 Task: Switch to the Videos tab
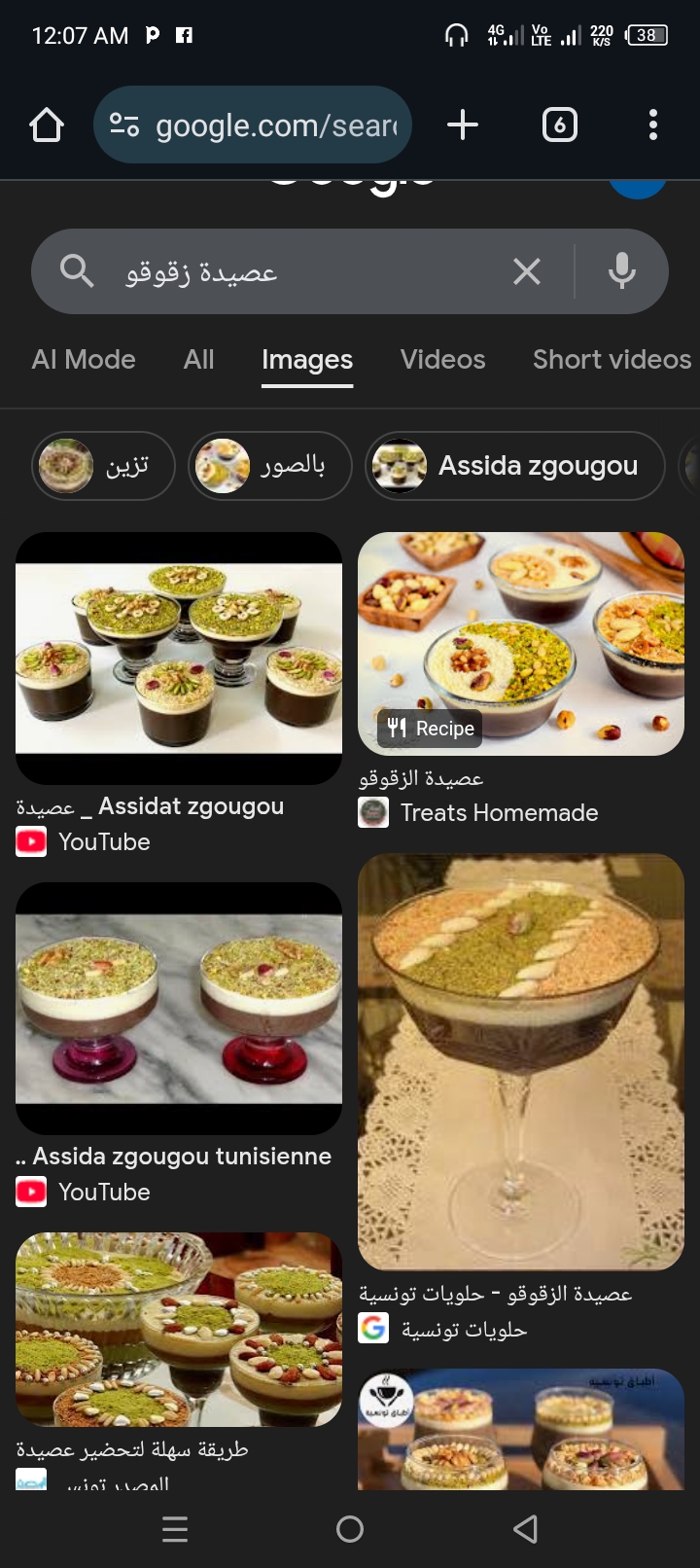(442, 360)
